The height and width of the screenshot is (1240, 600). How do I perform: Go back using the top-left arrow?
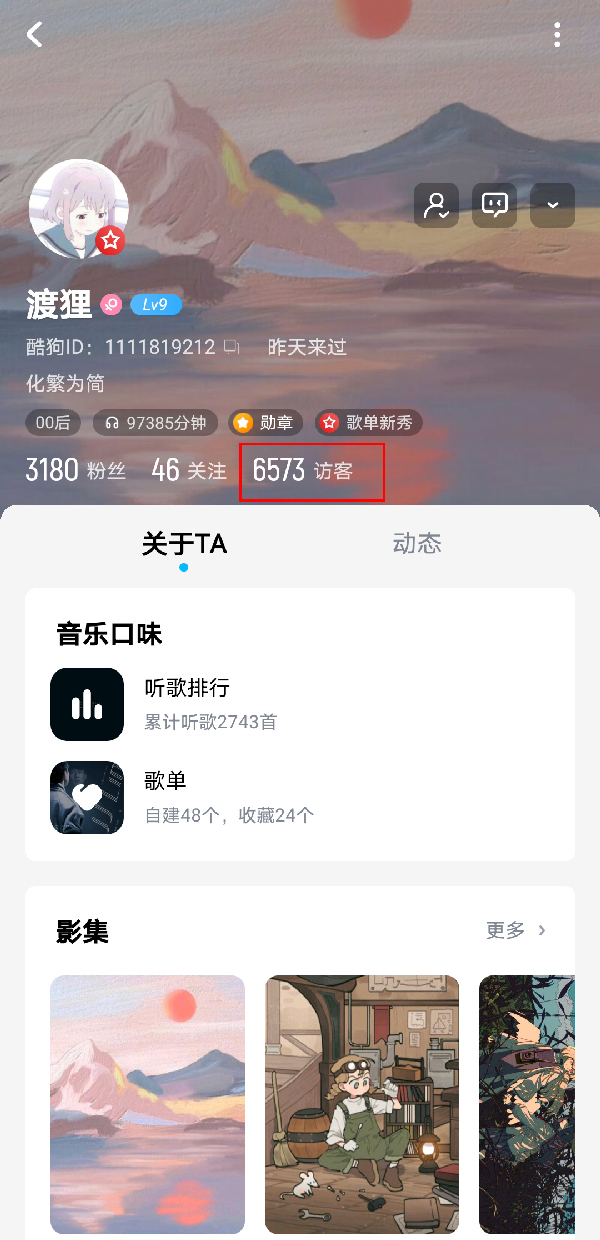pyautogui.click(x=35, y=35)
